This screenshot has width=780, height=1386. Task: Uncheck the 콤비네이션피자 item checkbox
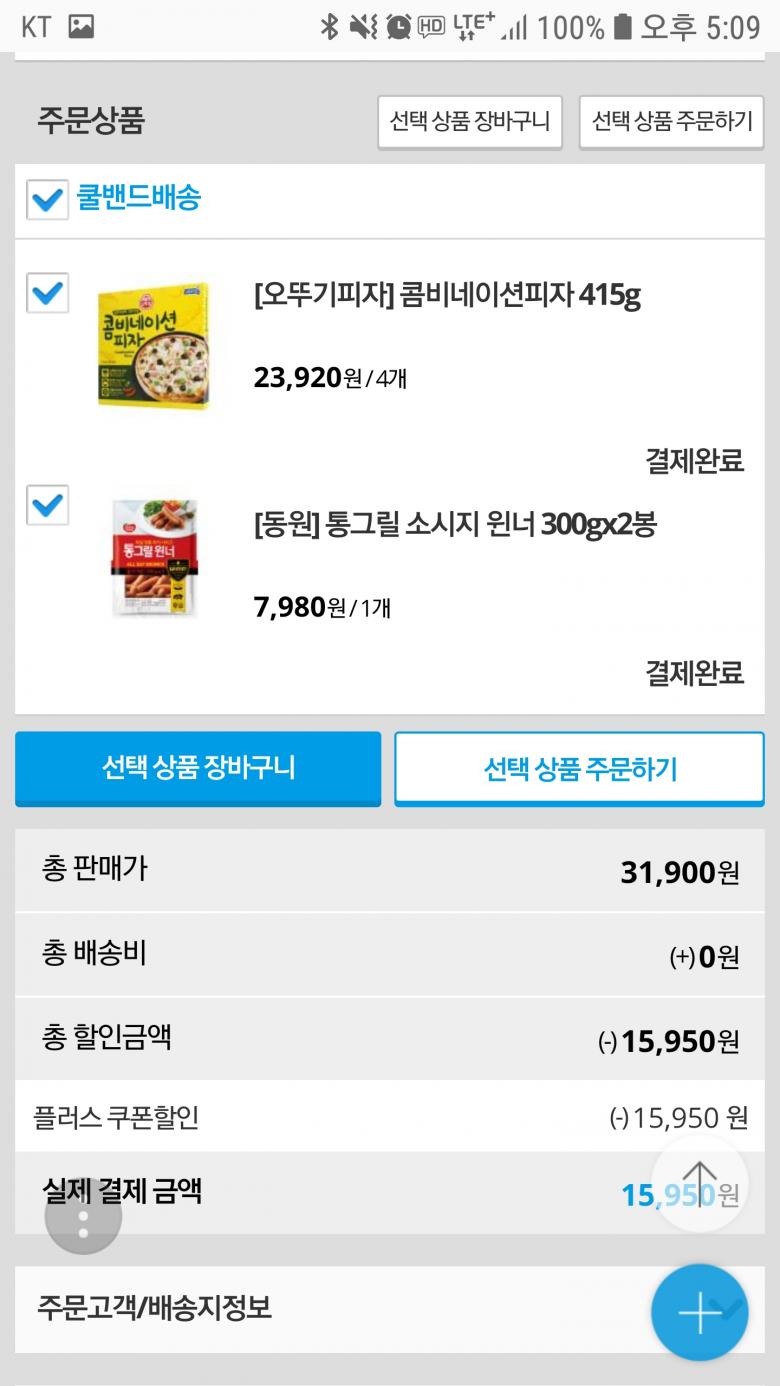click(x=47, y=293)
